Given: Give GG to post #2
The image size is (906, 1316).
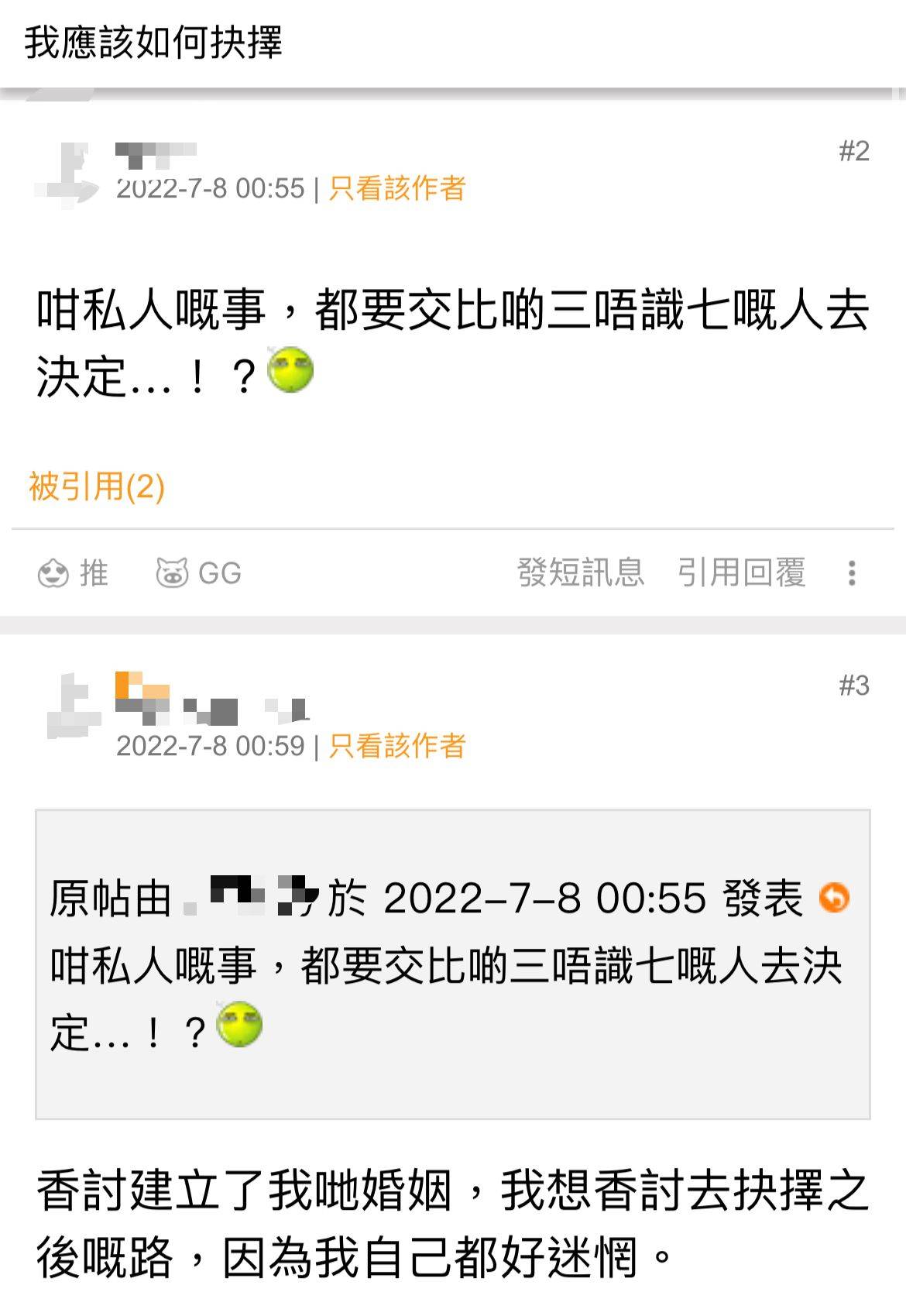Looking at the screenshot, I should [200, 573].
